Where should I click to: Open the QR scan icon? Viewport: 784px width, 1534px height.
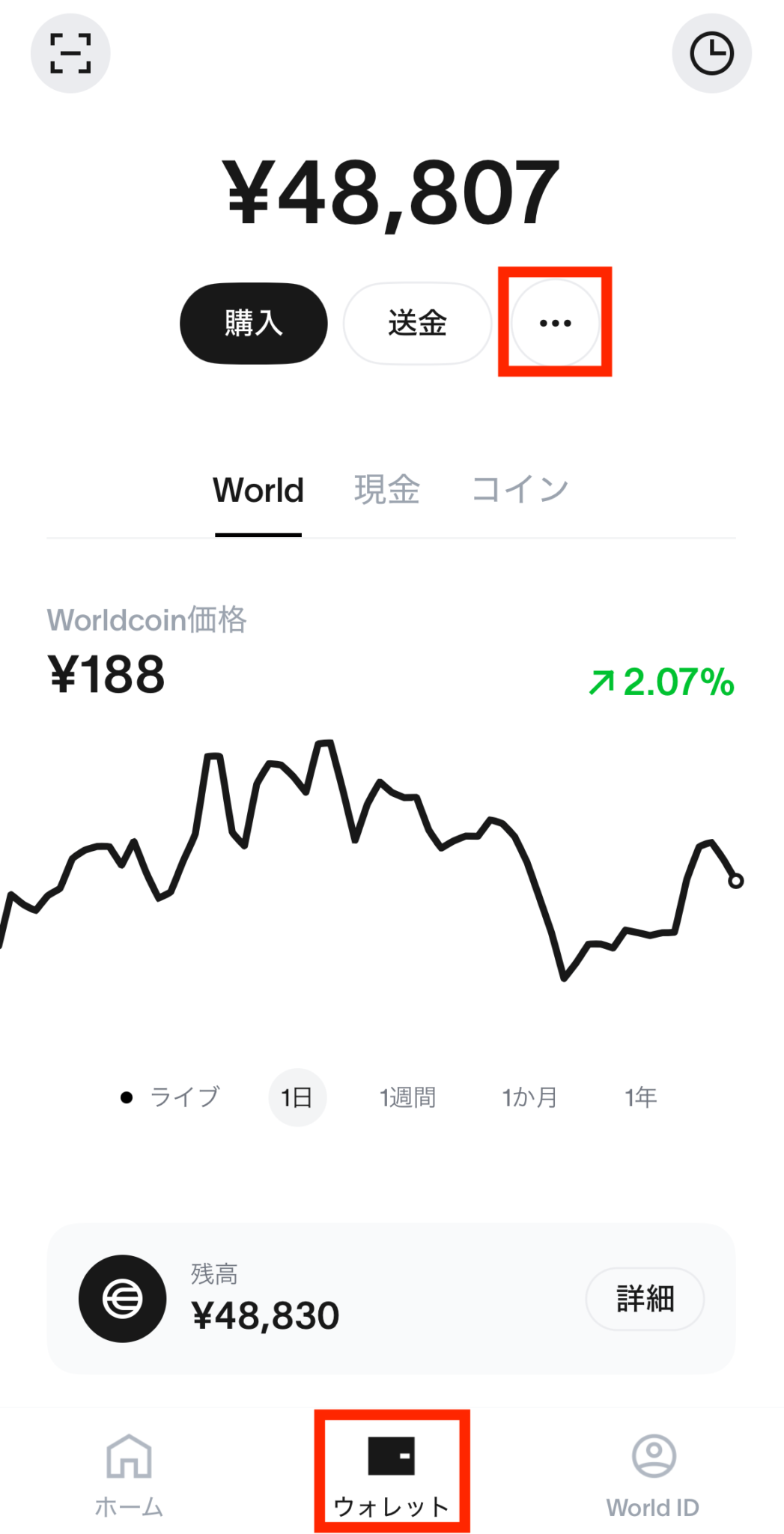click(70, 53)
